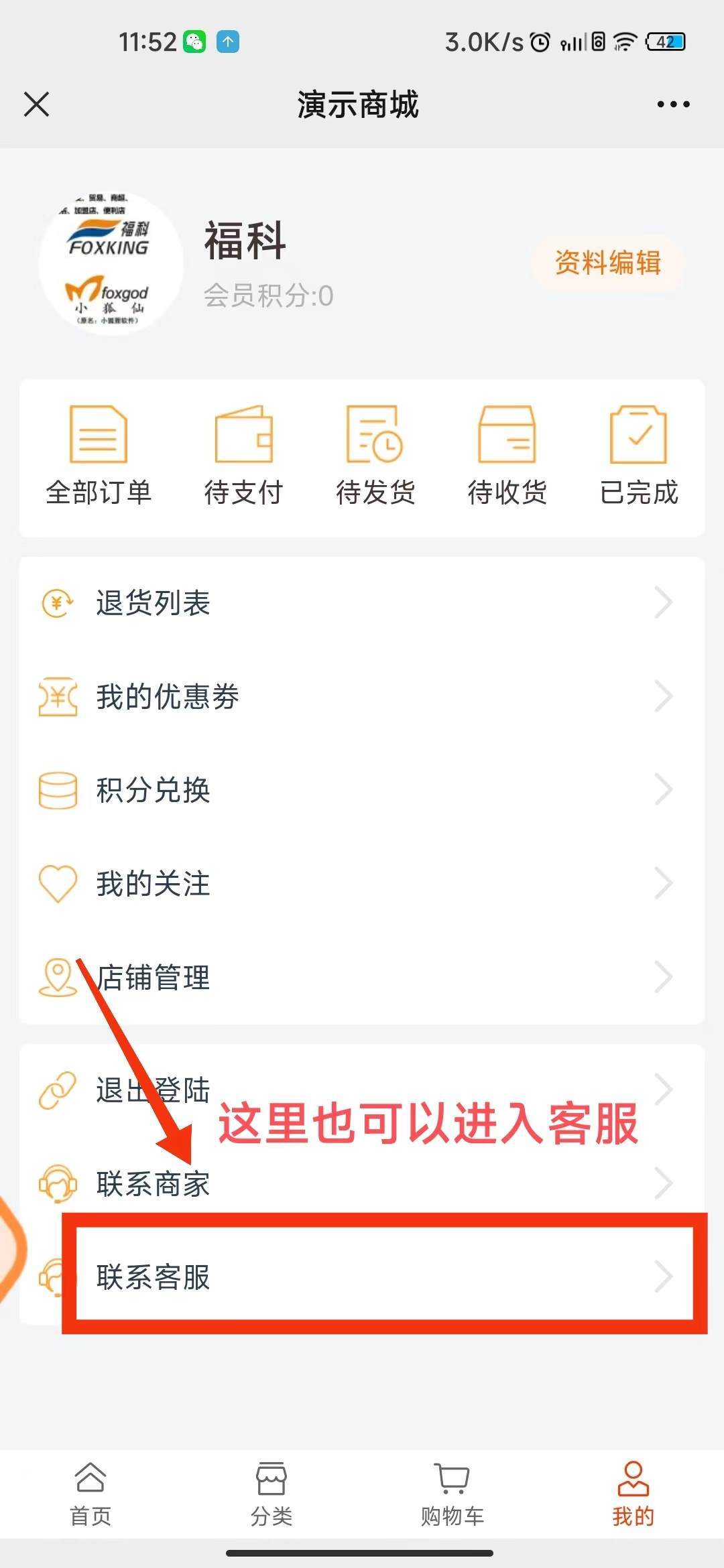This screenshot has width=724, height=1568.
Task: Open 我的优惠券
Action: point(362,696)
